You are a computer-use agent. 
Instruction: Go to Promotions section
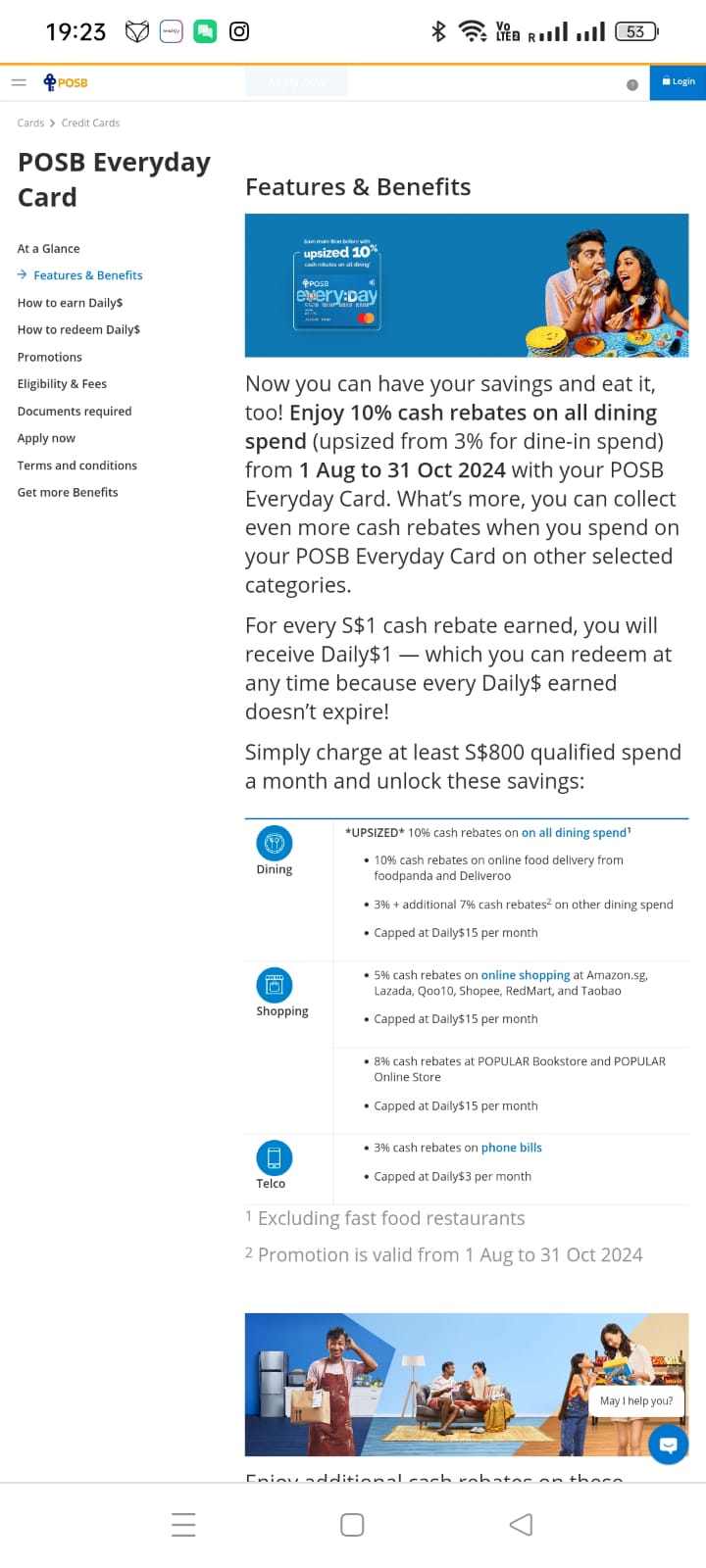(x=50, y=358)
